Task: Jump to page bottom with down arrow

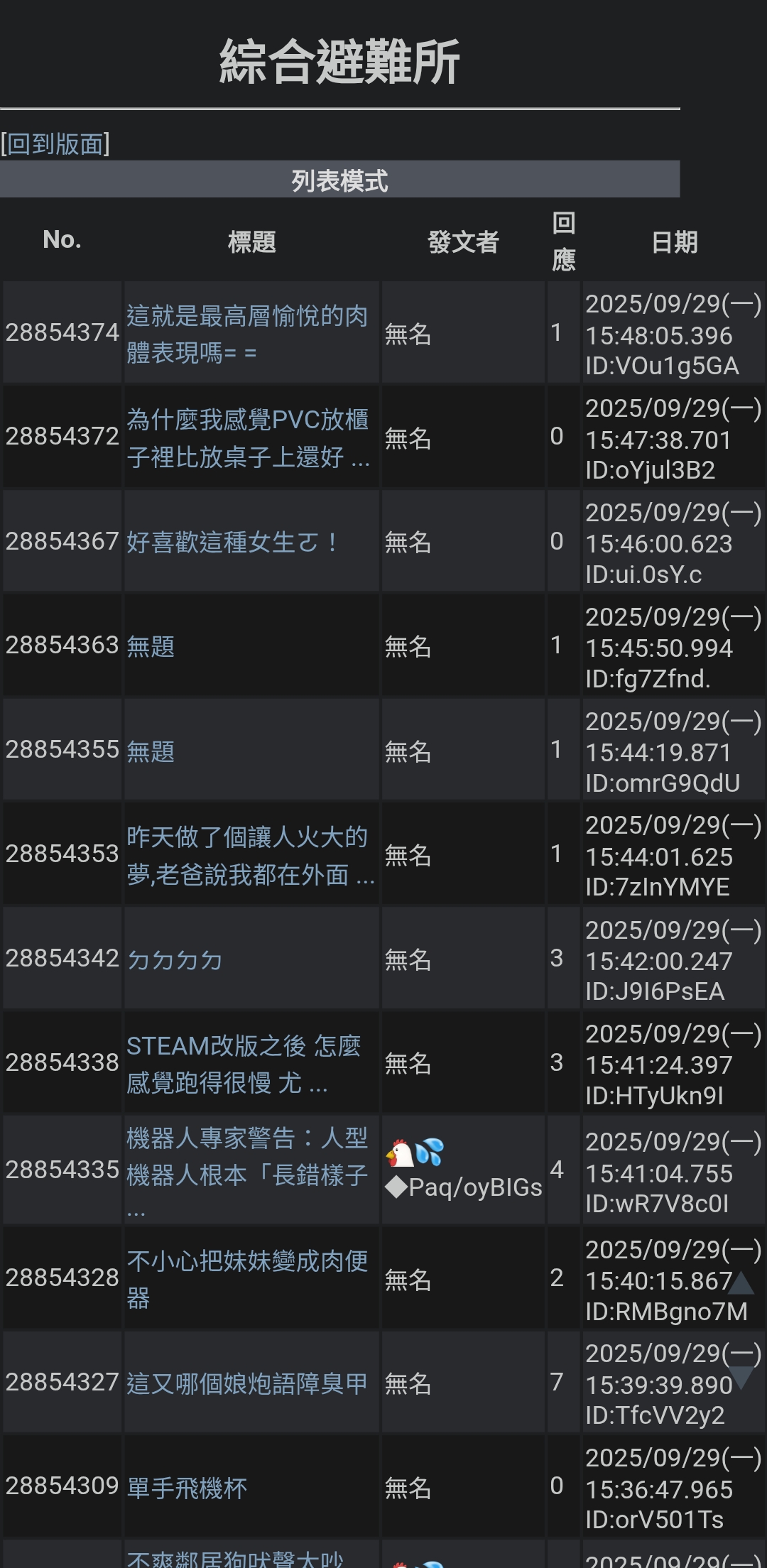Action: point(741,1378)
